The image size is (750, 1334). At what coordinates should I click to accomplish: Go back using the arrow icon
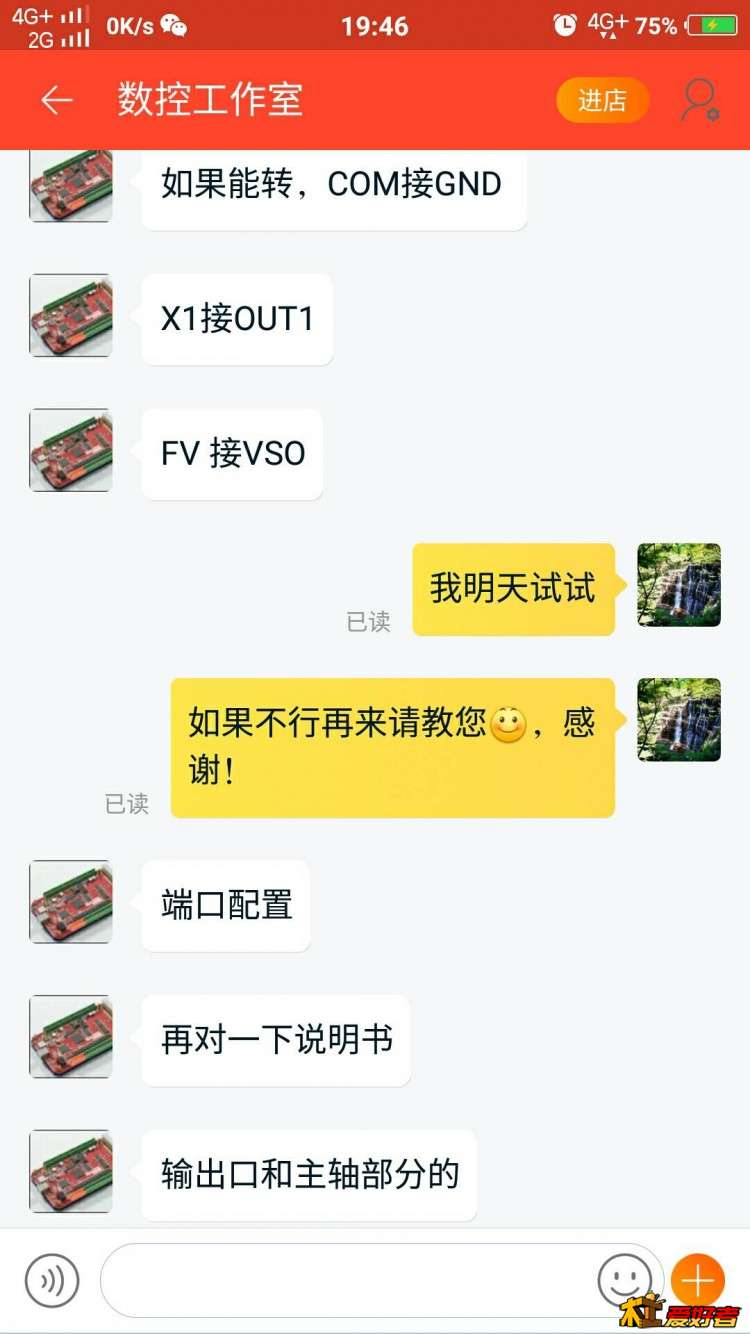(57, 100)
